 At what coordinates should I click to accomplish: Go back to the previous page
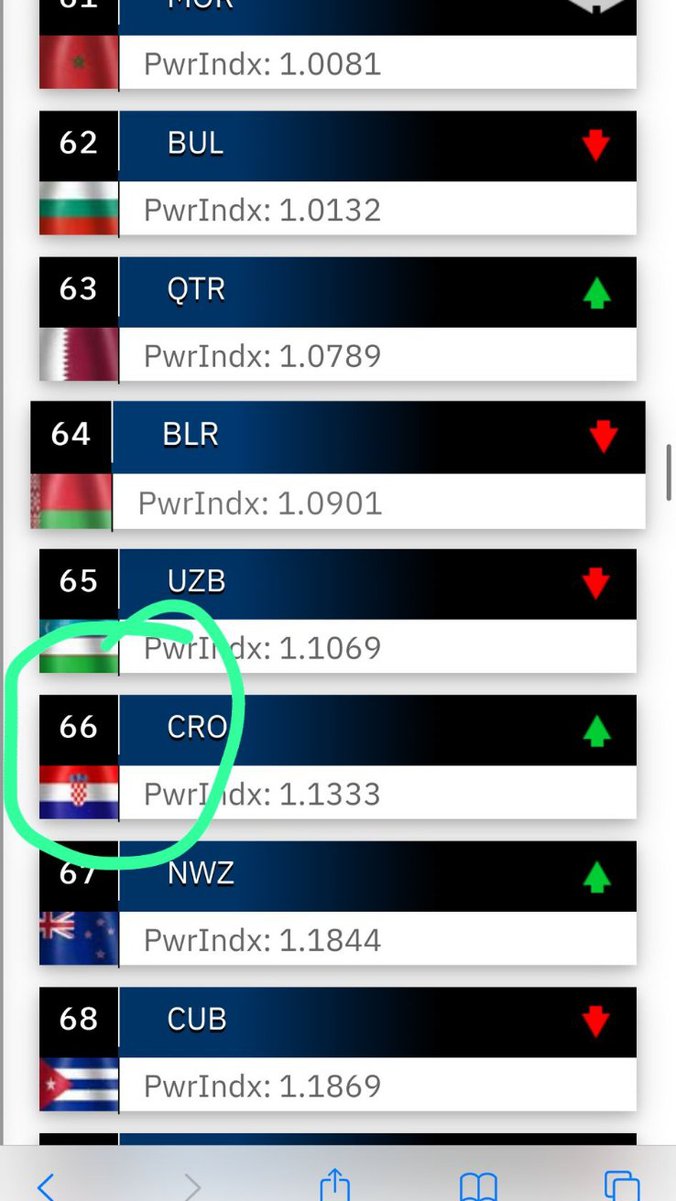[45, 1186]
